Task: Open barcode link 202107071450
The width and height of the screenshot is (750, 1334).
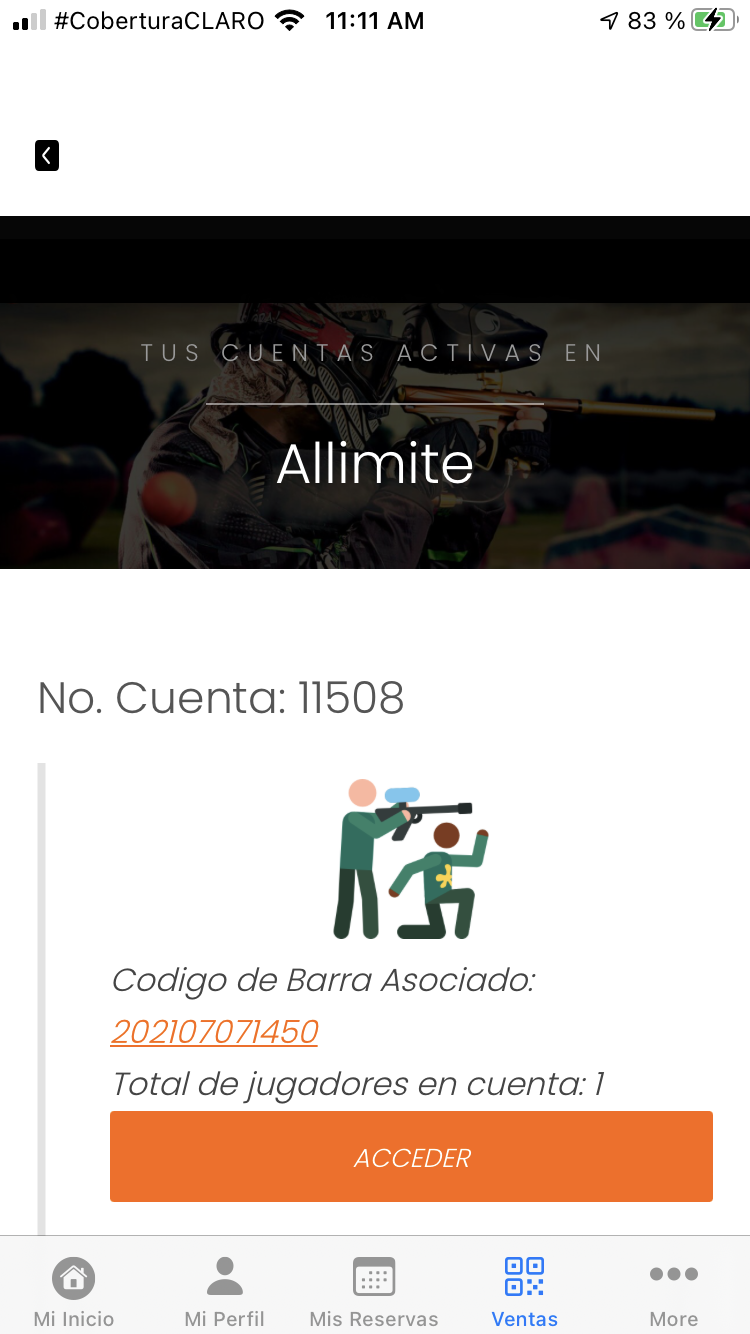Action: 214,1031
